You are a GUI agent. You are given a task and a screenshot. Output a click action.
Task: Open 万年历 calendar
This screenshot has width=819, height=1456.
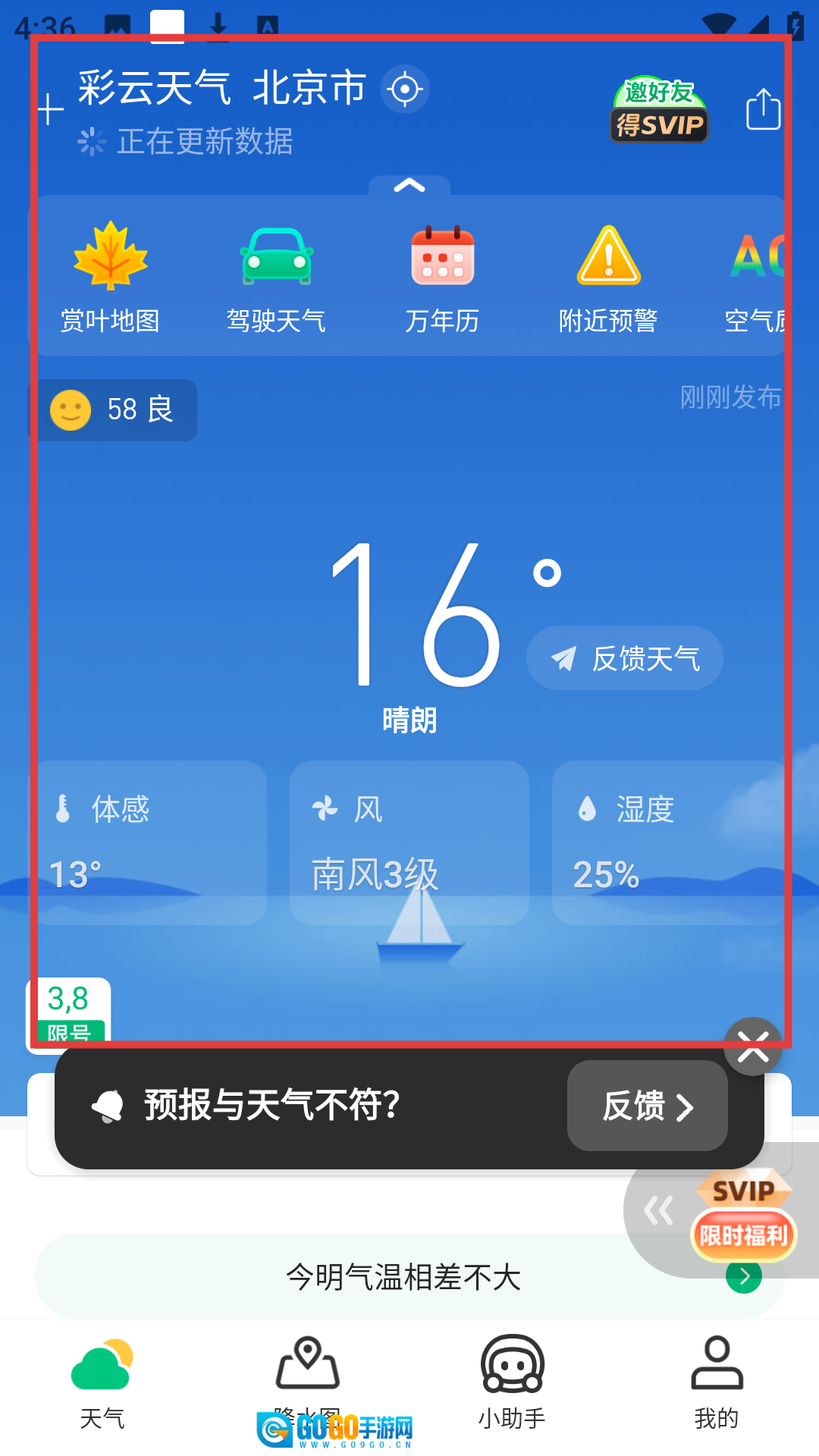pos(442,278)
